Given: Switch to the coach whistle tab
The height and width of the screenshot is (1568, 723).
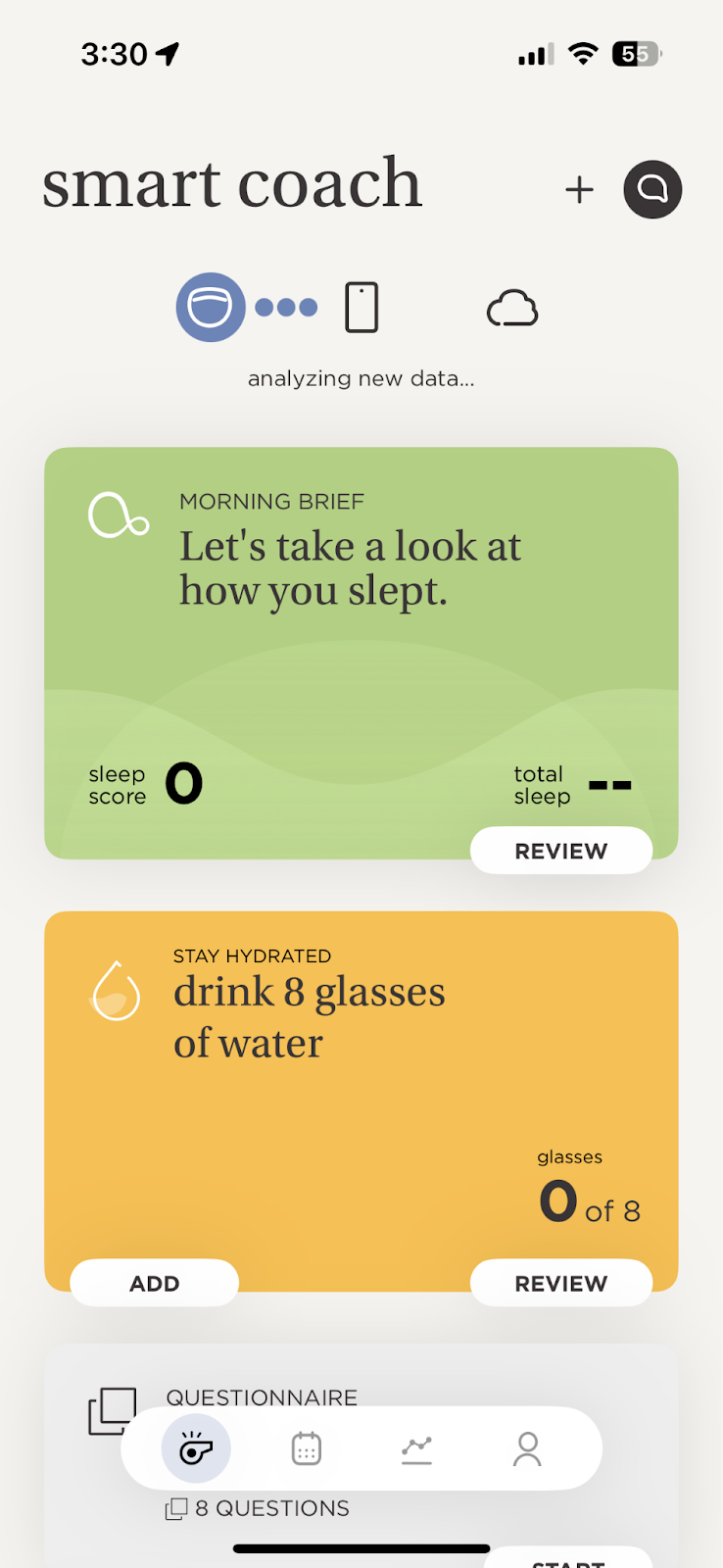Looking at the screenshot, I should point(196,1448).
